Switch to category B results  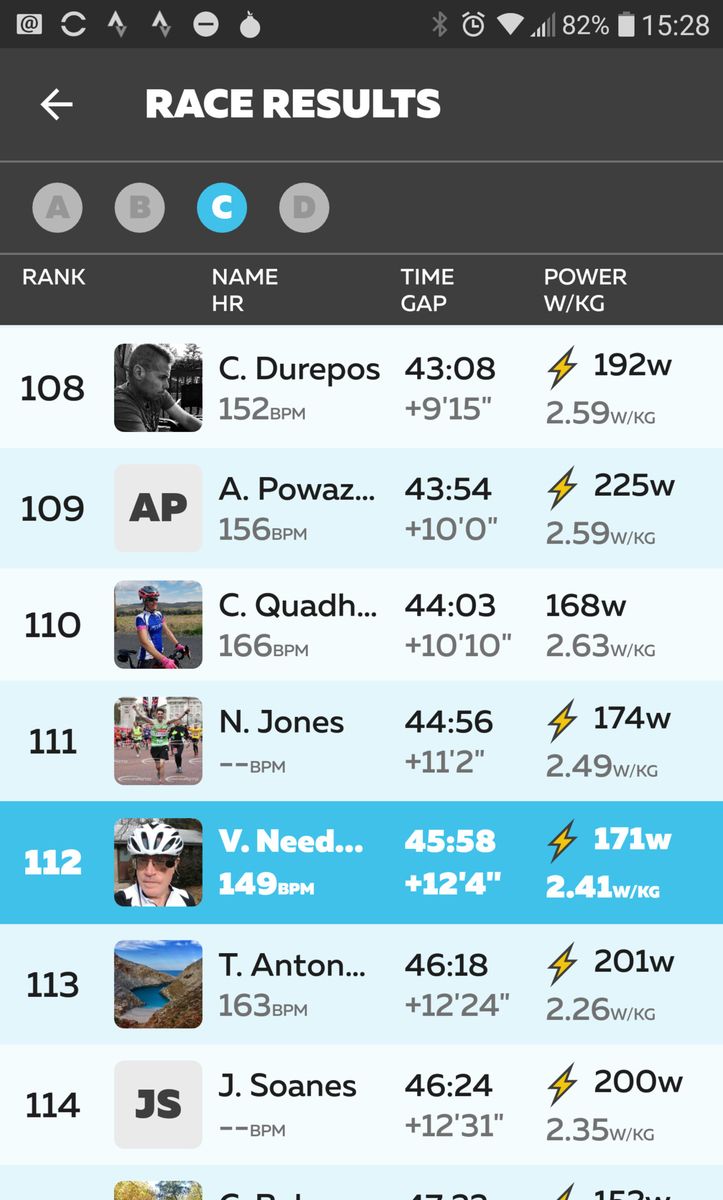(139, 208)
